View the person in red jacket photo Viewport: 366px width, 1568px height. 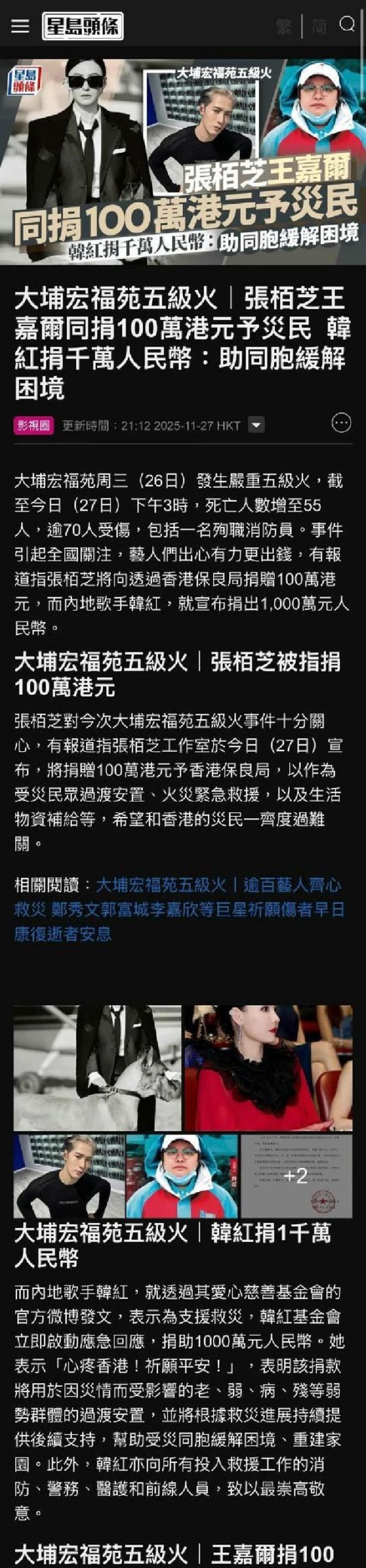tap(182, 1176)
